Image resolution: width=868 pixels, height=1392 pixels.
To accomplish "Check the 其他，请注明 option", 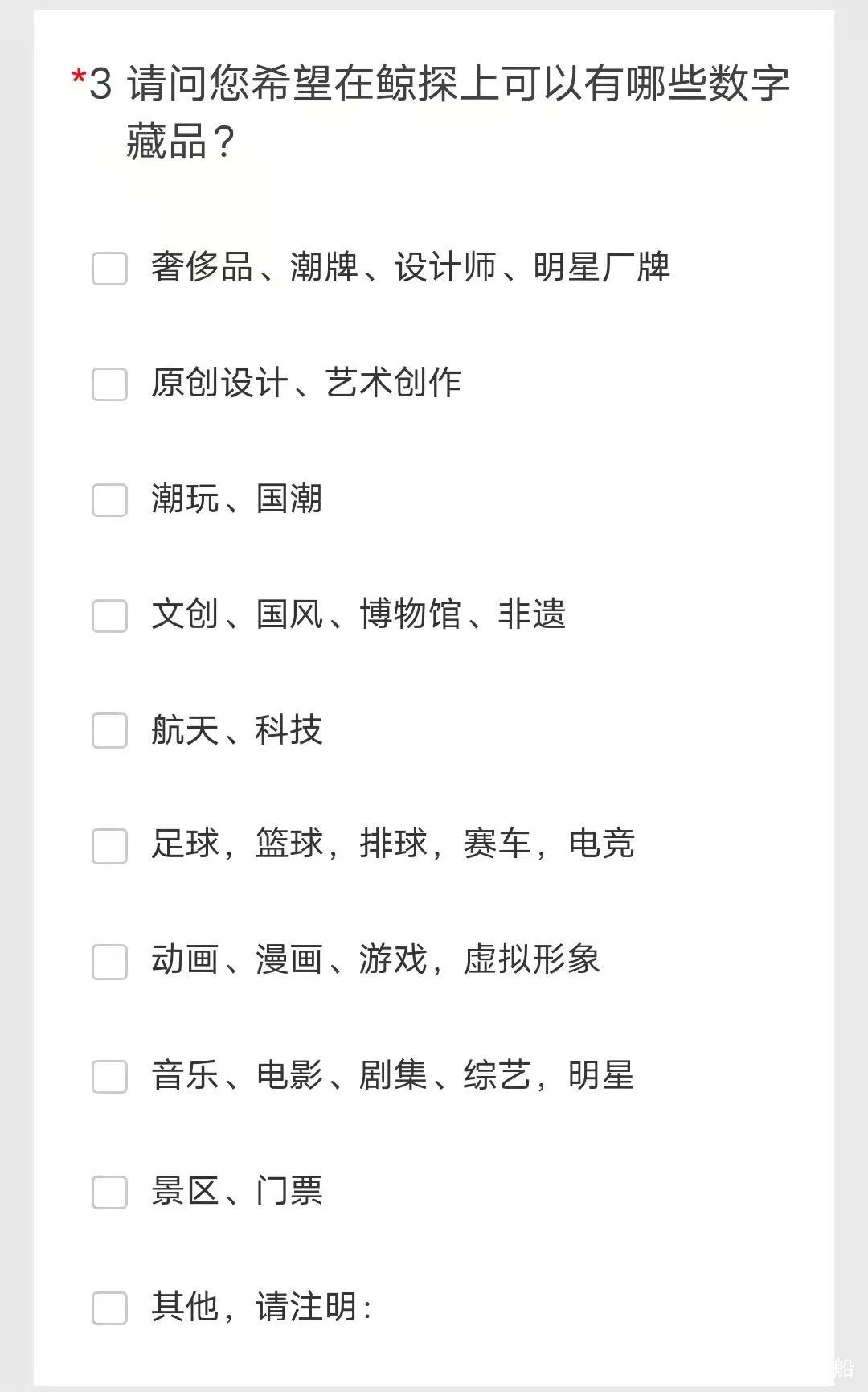I will point(110,1308).
